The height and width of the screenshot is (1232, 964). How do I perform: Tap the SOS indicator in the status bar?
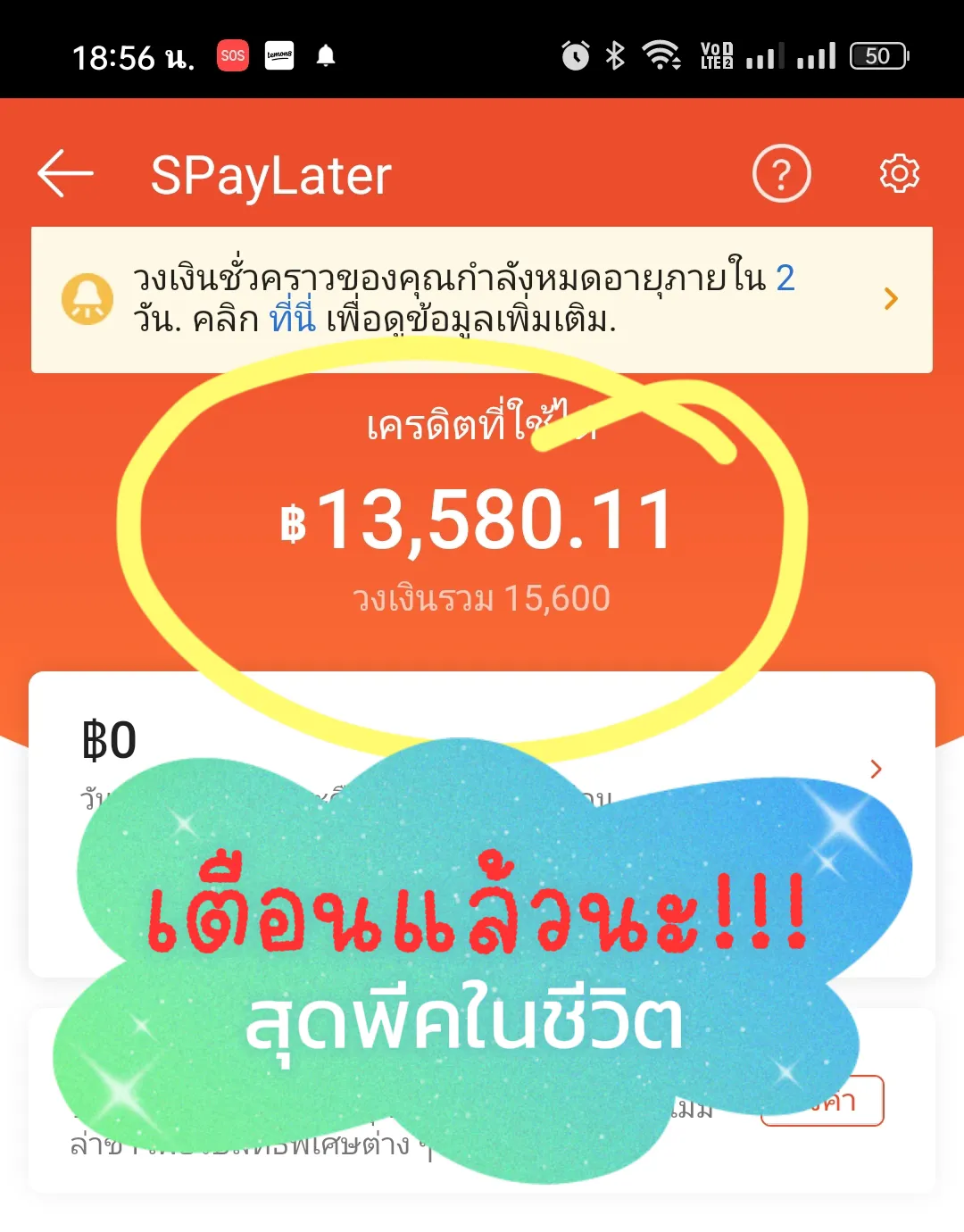[232, 55]
